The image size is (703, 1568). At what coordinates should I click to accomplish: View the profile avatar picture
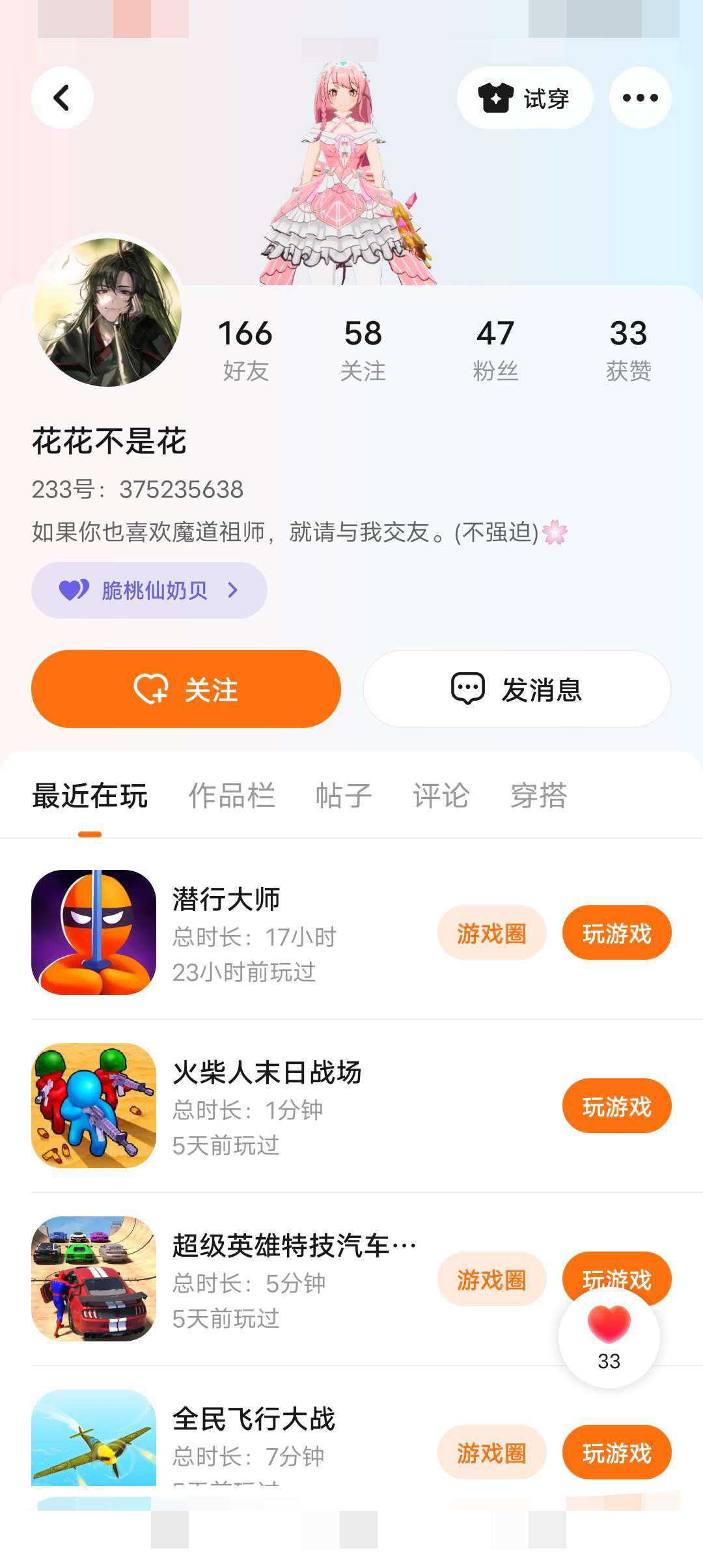pos(107,312)
